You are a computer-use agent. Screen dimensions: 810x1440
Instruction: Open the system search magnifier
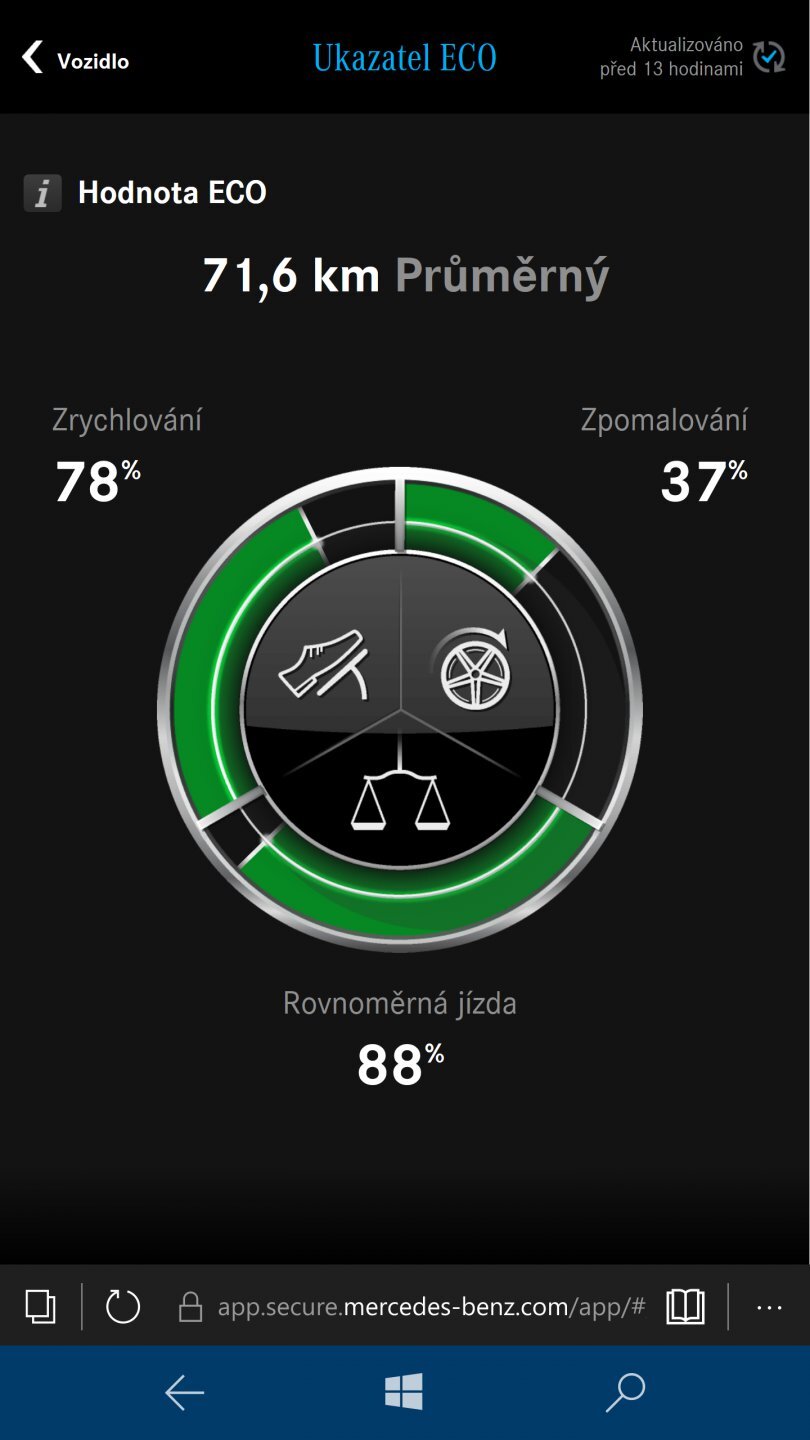(626, 1392)
